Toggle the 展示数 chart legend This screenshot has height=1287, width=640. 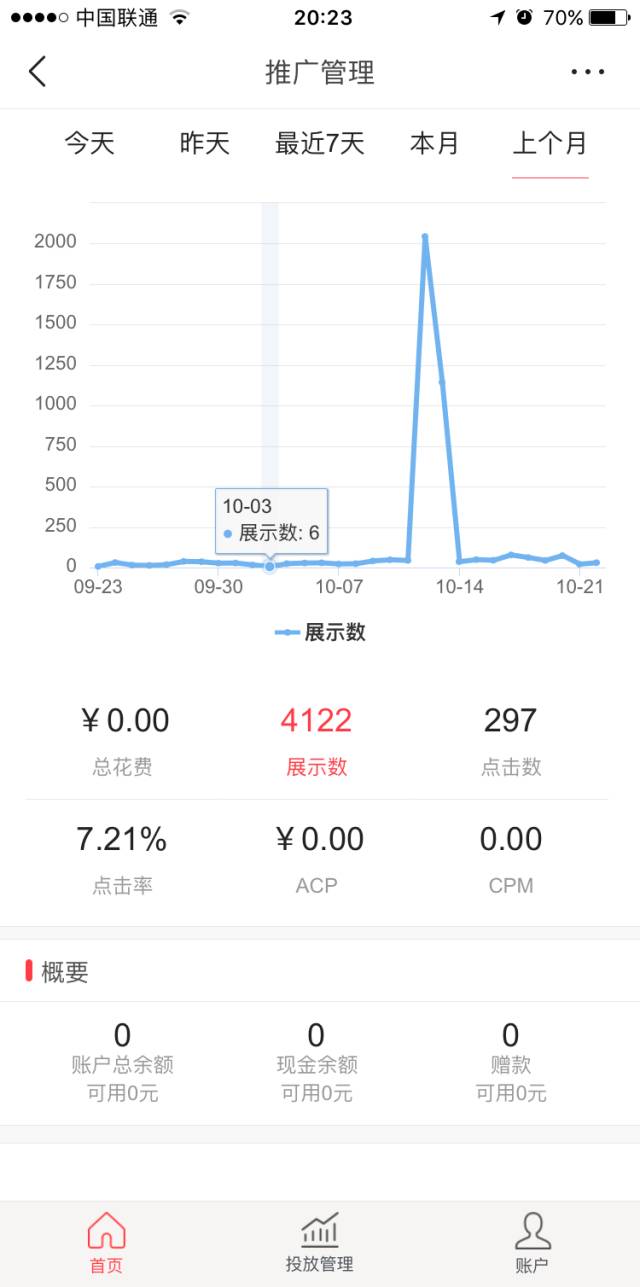[320, 632]
